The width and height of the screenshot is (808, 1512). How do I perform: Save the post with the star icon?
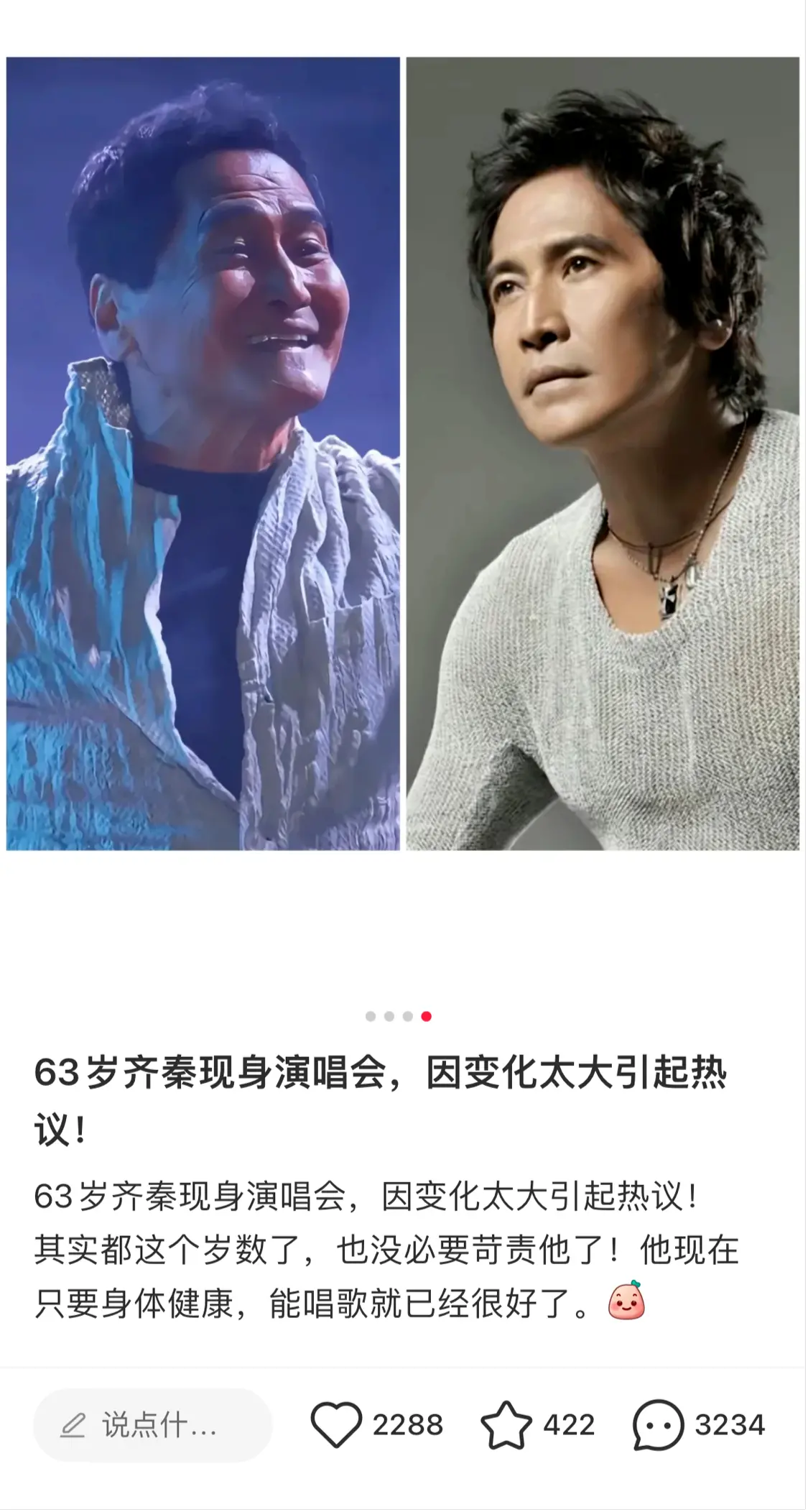tap(506, 1424)
